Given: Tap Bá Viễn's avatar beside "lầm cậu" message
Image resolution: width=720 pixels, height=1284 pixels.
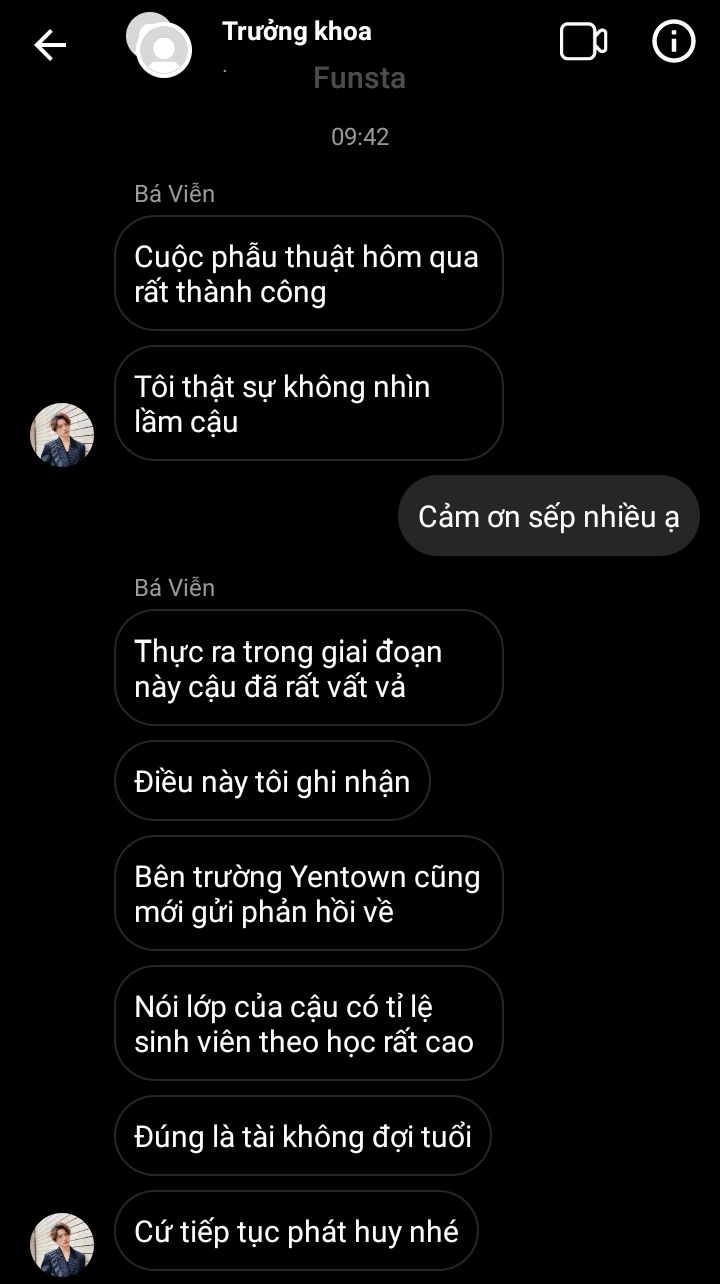Looking at the screenshot, I should tap(62, 435).
